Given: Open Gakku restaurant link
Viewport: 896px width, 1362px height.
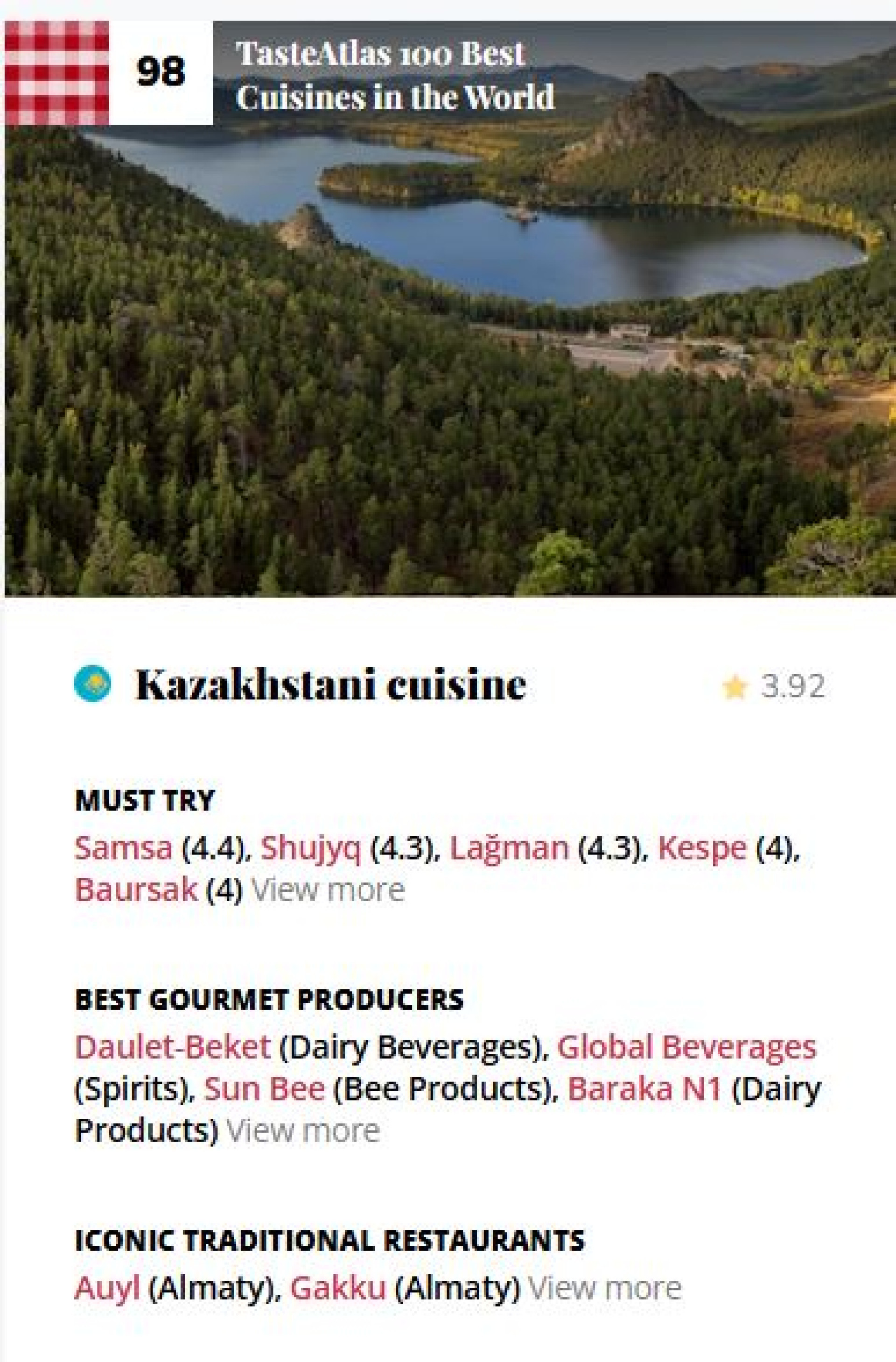Looking at the screenshot, I should [x=338, y=1288].
